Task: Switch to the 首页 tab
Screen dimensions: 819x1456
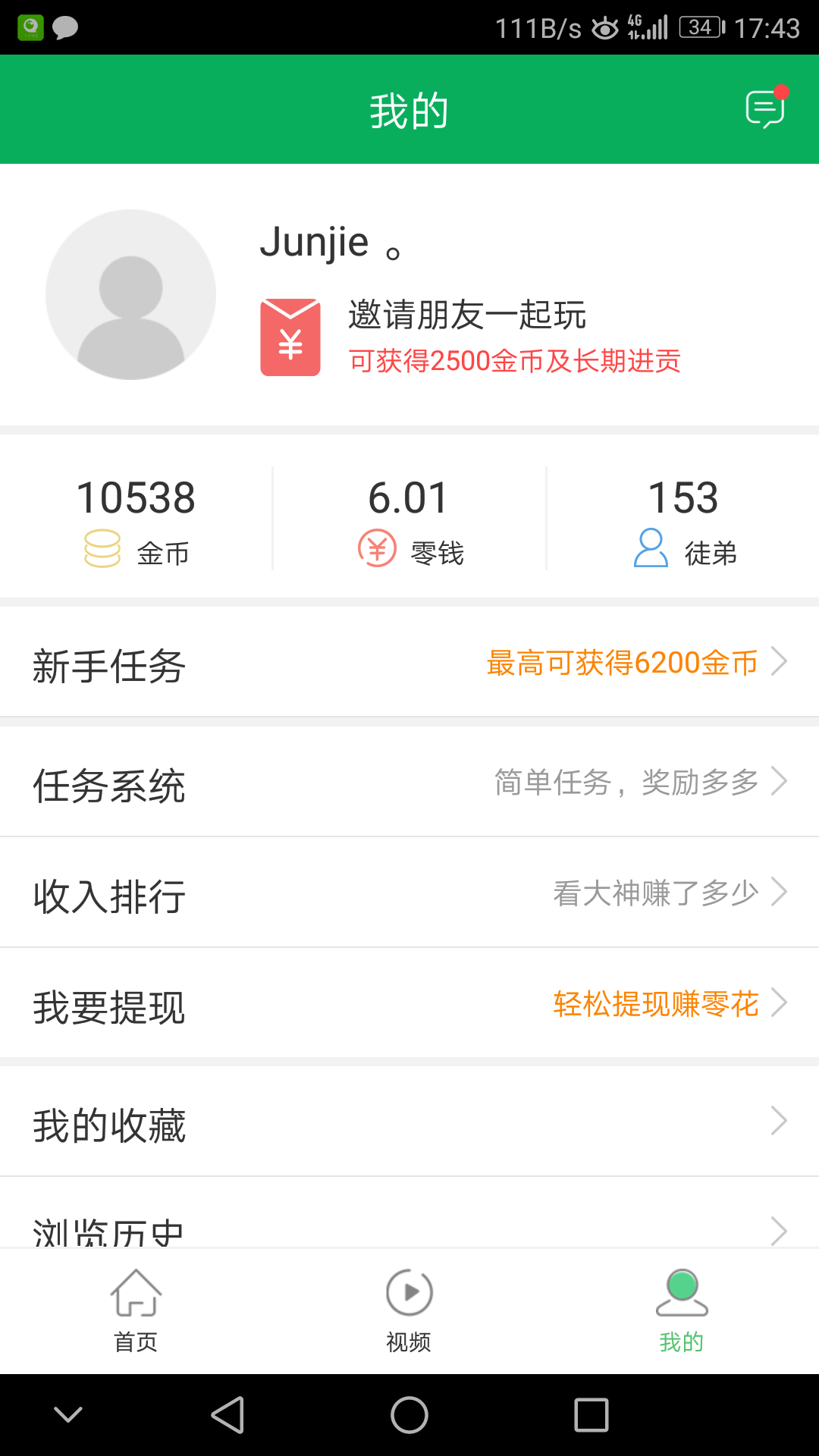Action: tap(136, 1310)
